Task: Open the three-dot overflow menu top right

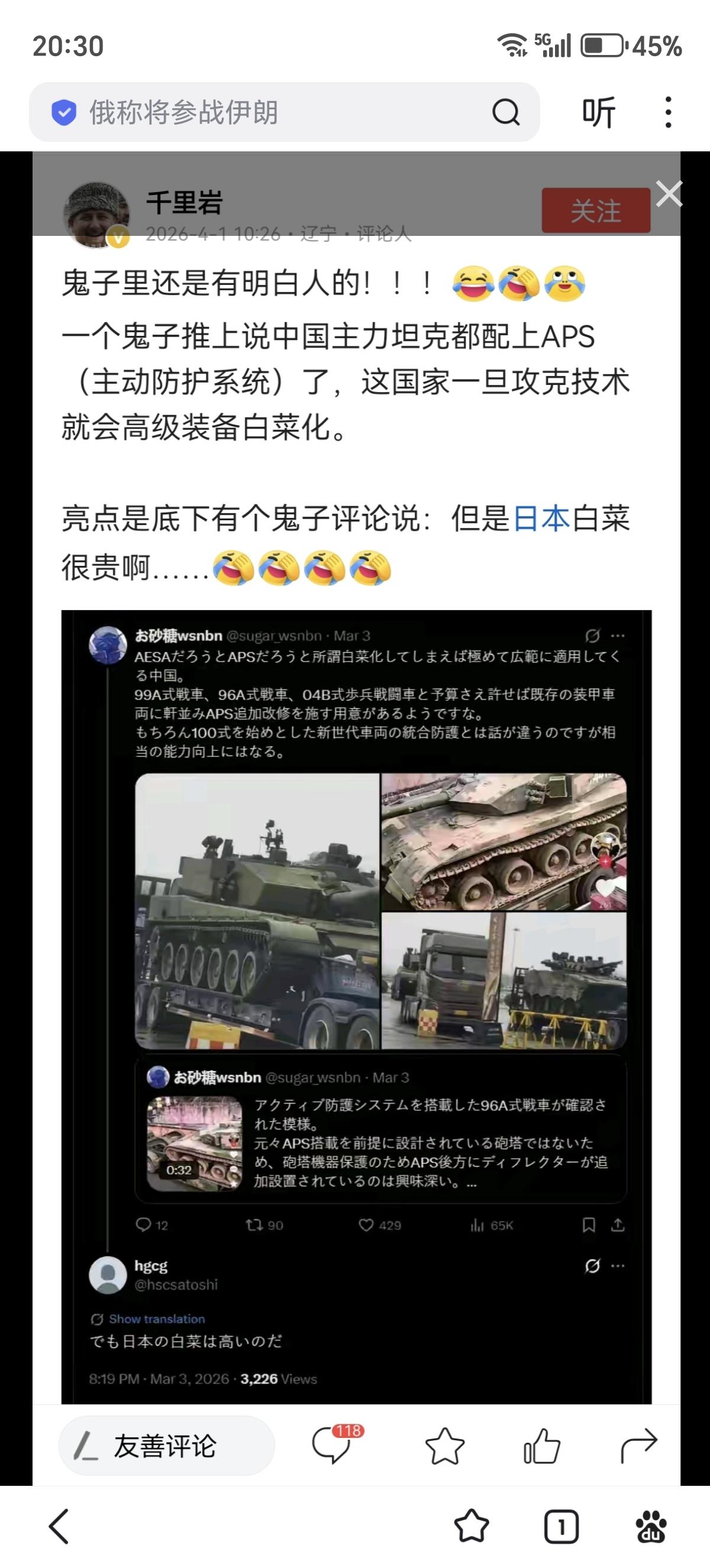Action: (669, 111)
